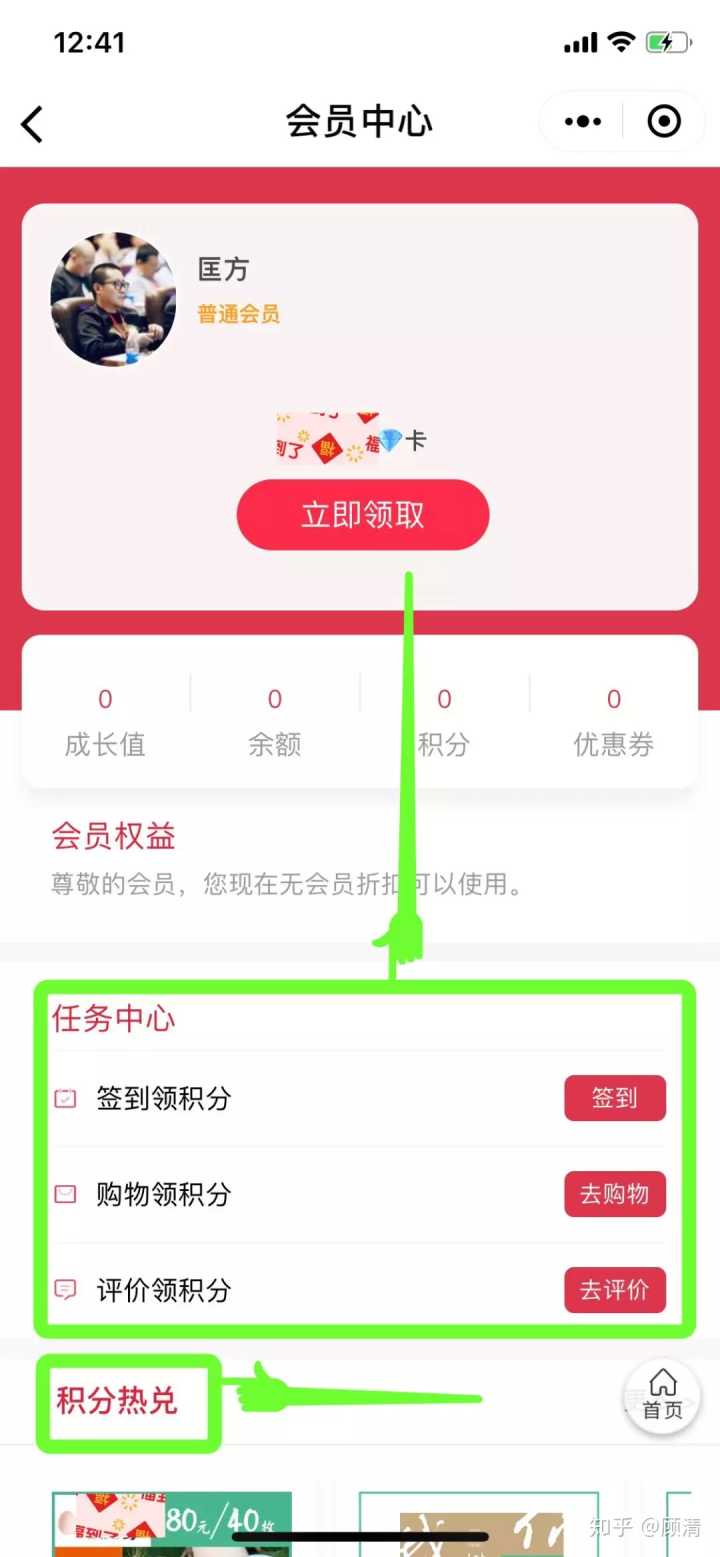Tap 去购物 to earn points by shopping
This screenshot has height=1557, width=720.
point(614,1194)
